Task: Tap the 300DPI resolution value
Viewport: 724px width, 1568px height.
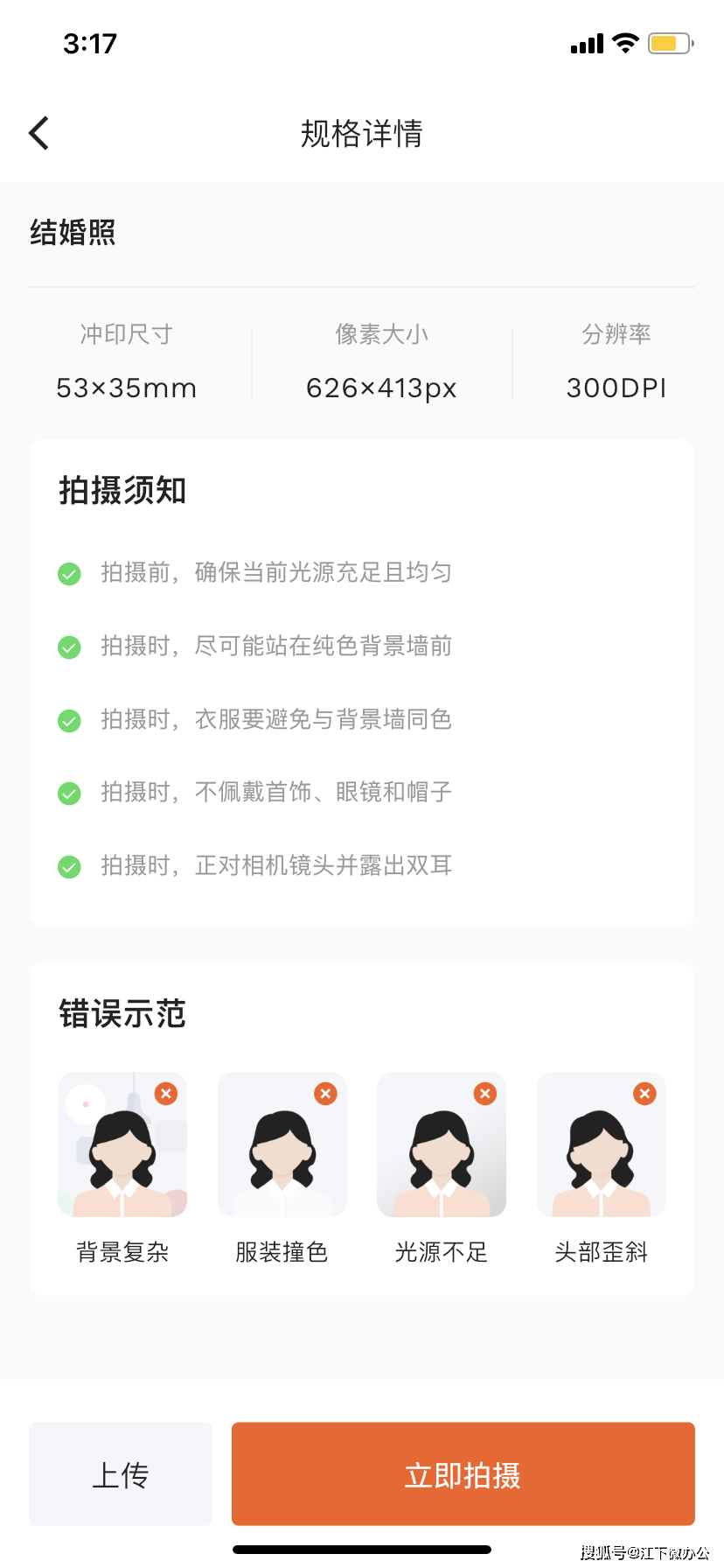Action: [x=616, y=388]
